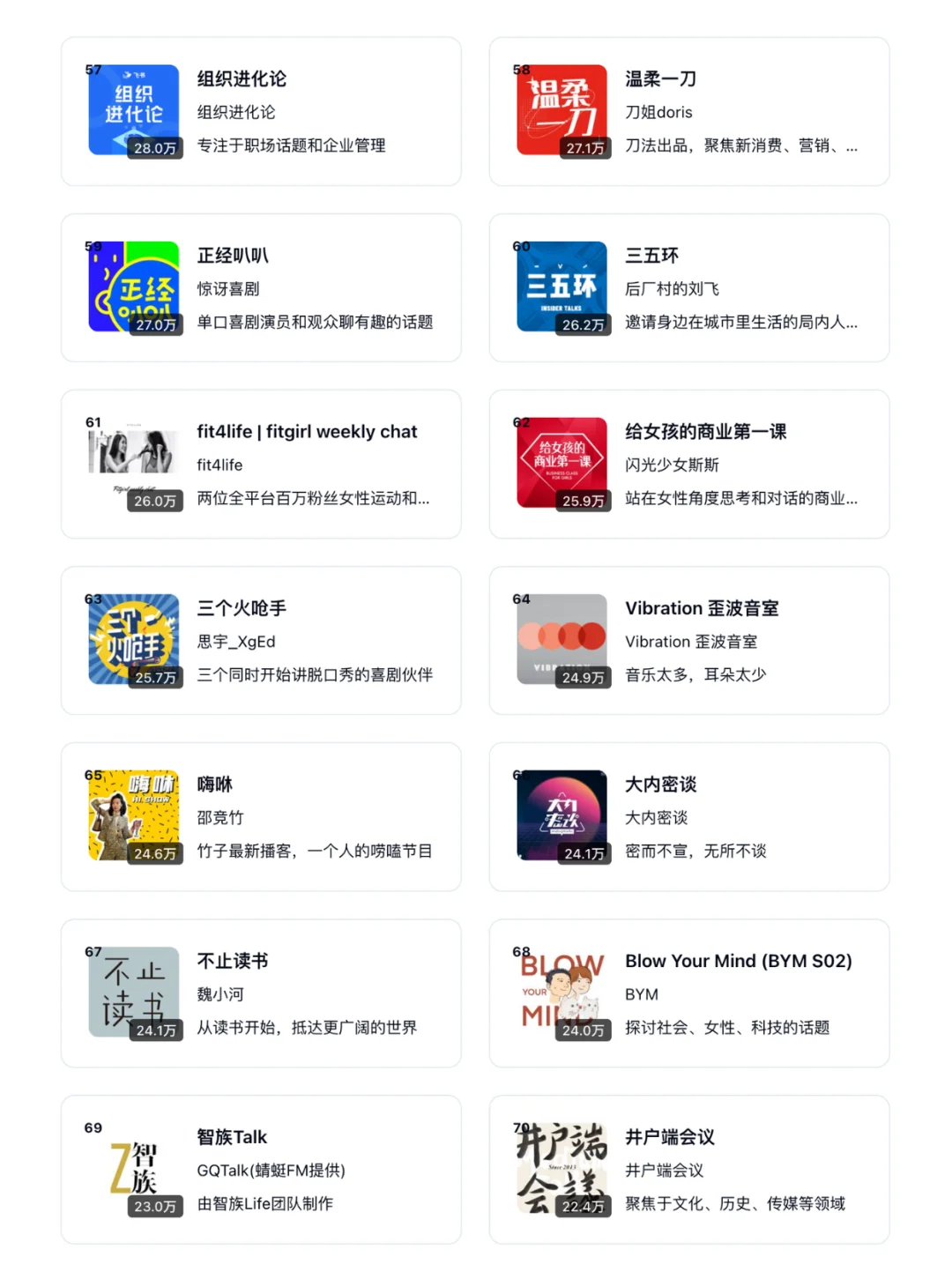The width and height of the screenshot is (952, 1272).
Task: Select the 22.4万 count on 井户端会议
Action: (x=583, y=1207)
